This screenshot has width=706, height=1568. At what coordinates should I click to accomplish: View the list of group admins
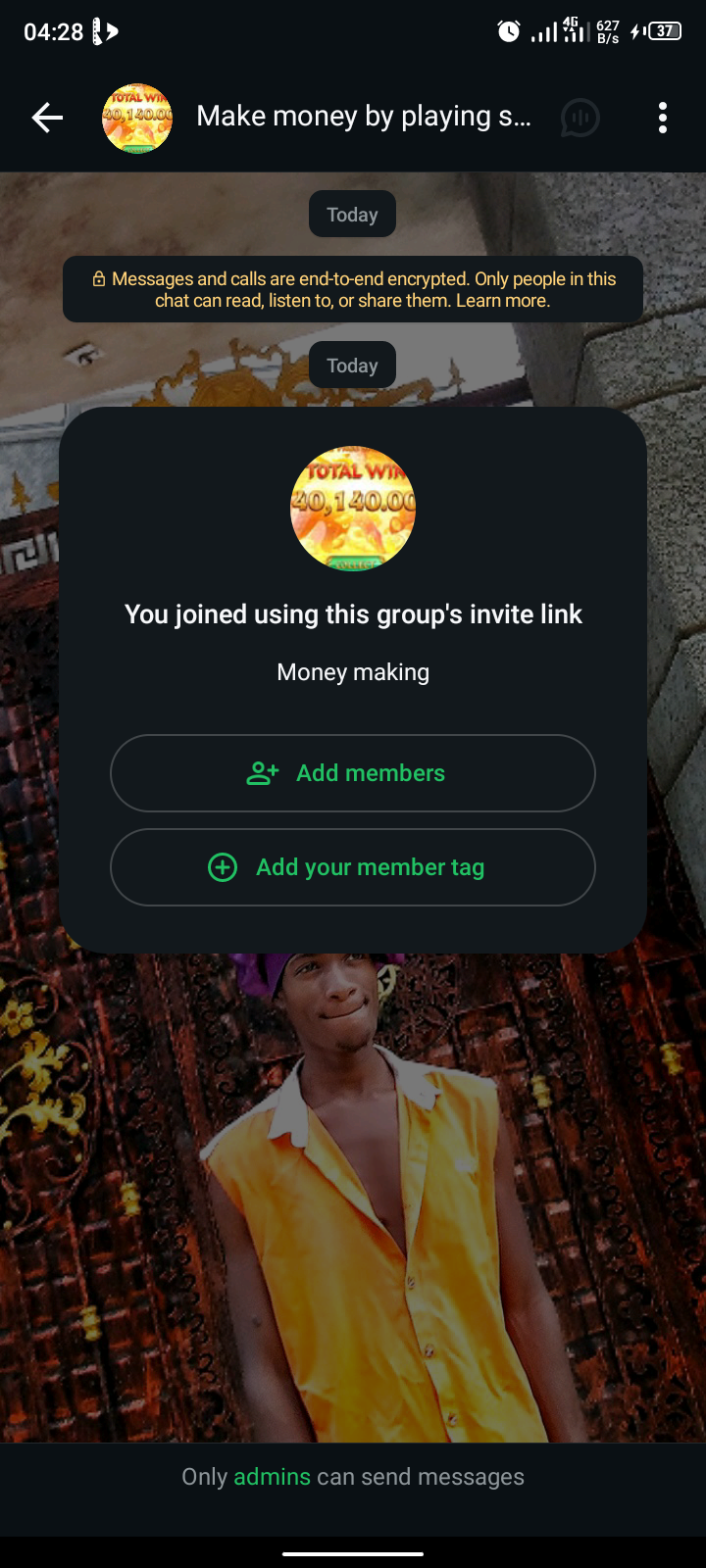click(272, 1477)
